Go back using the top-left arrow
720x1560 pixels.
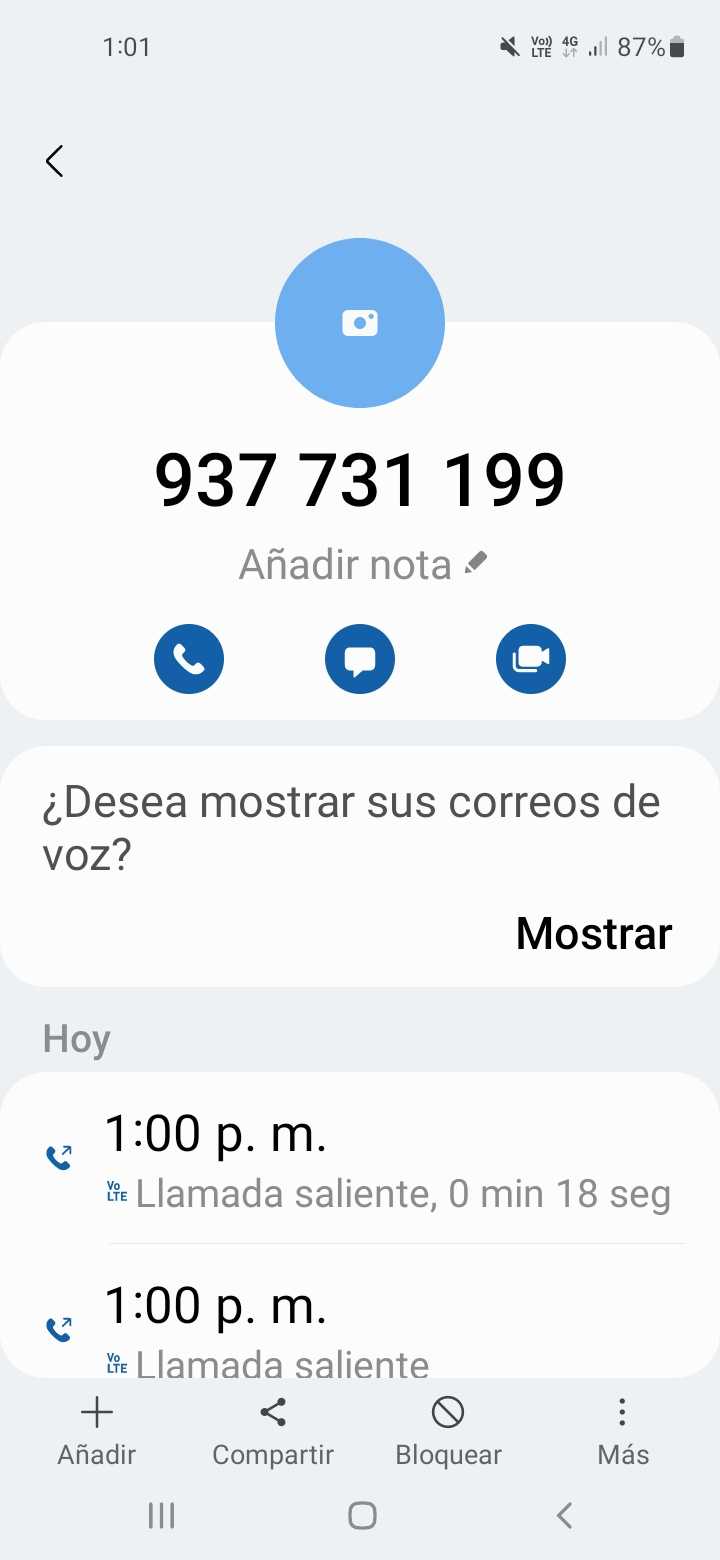tap(55, 161)
